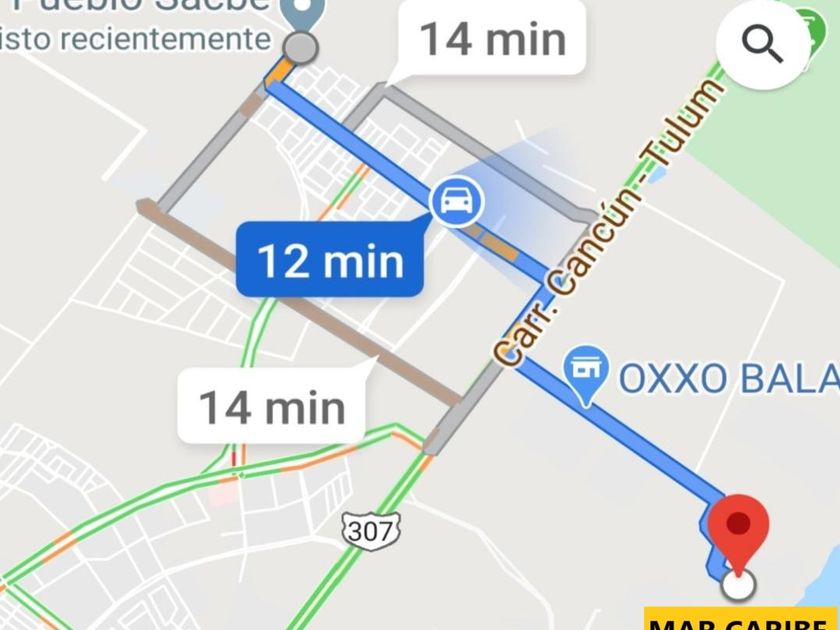The height and width of the screenshot is (630, 840).
Task: Select the 14 min route above the 307 shield
Action: 272,407
